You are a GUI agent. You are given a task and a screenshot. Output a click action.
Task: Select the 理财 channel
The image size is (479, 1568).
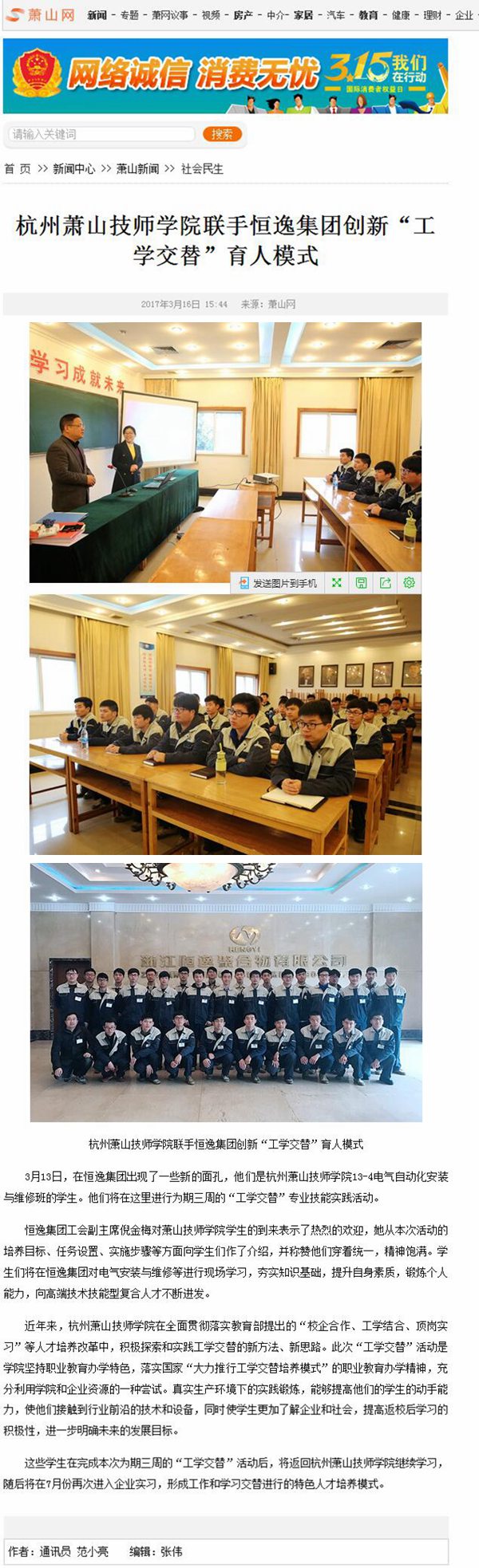[x=433, y=15]
